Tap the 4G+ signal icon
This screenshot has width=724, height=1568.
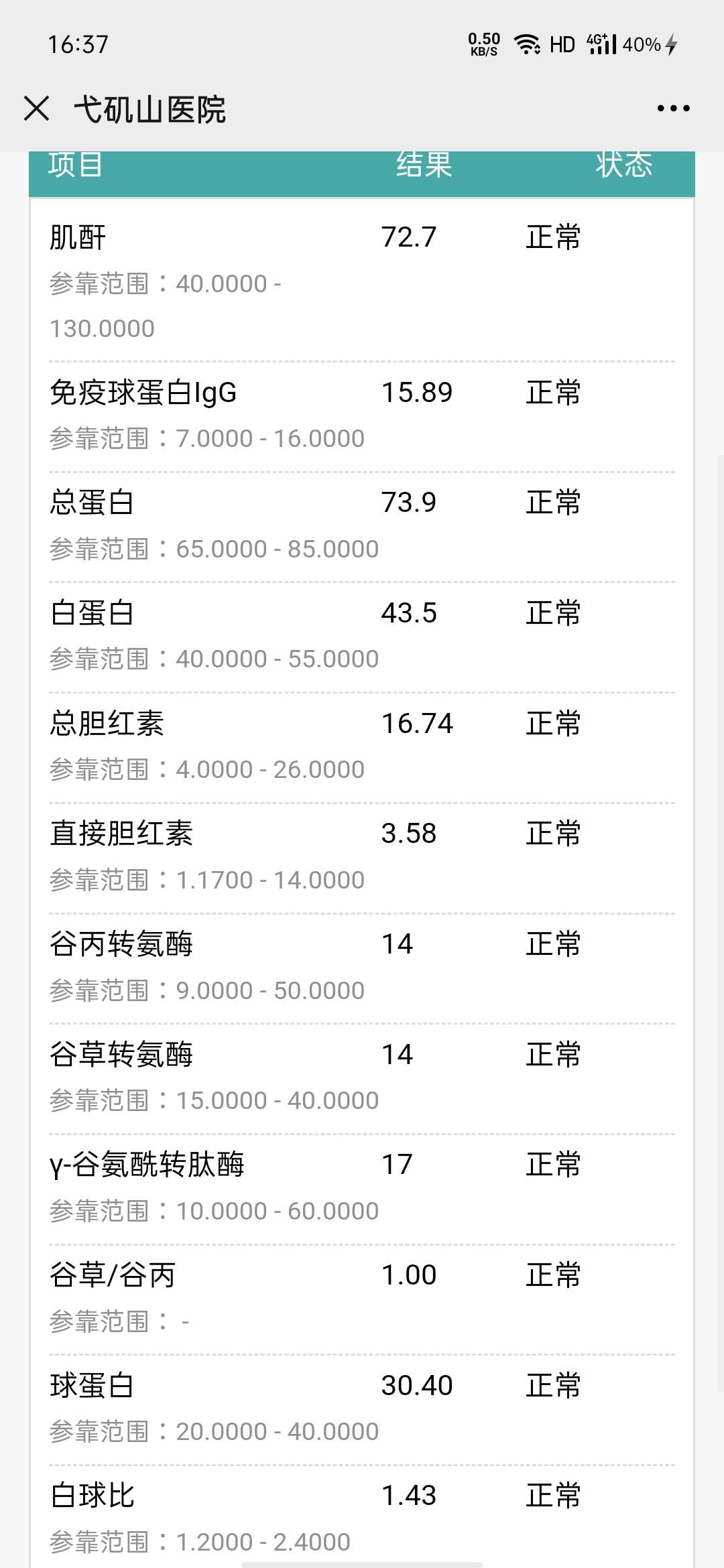click(x=600, y=44)
